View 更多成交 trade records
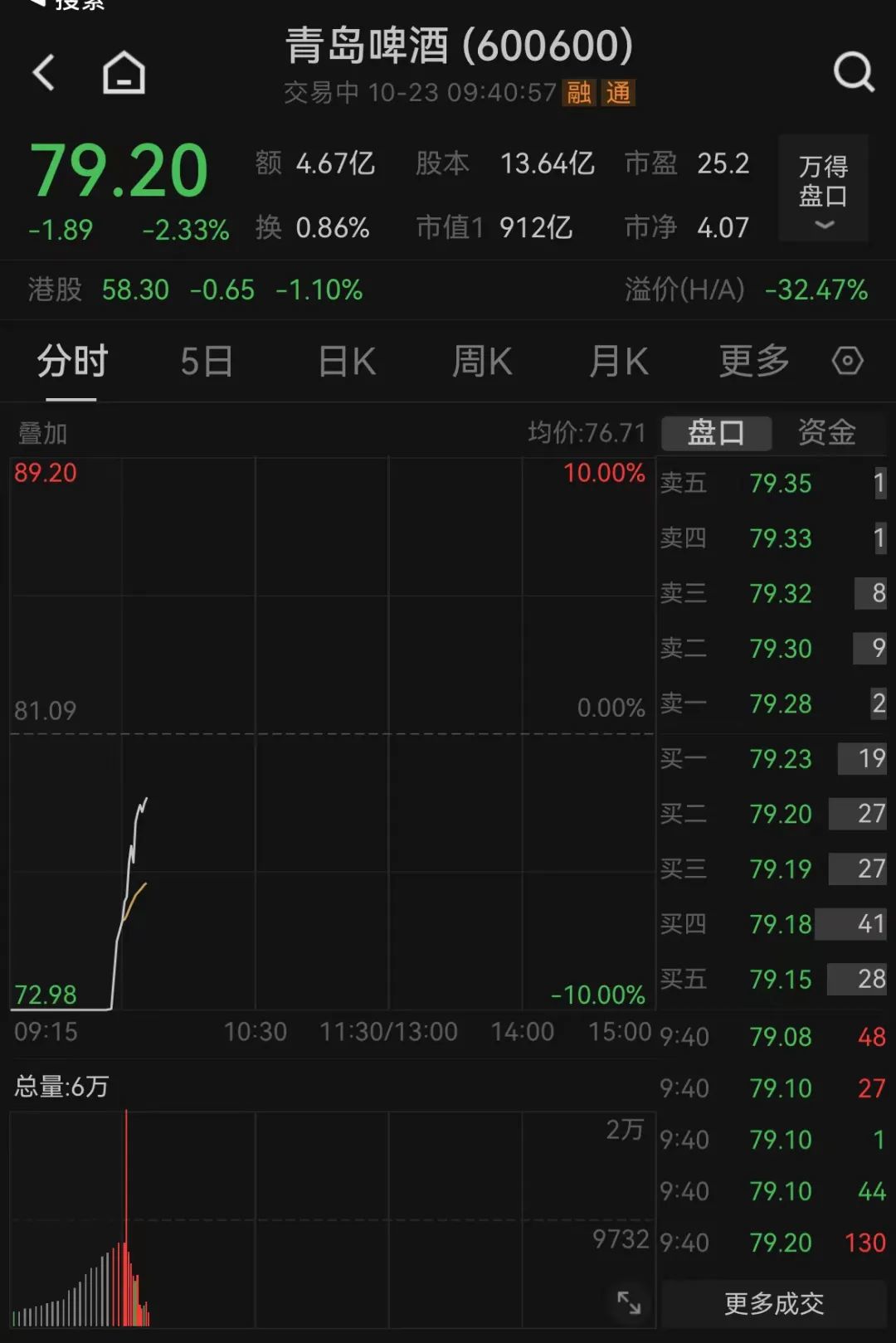This screenshot has height=1343, width=896. 773,1304
